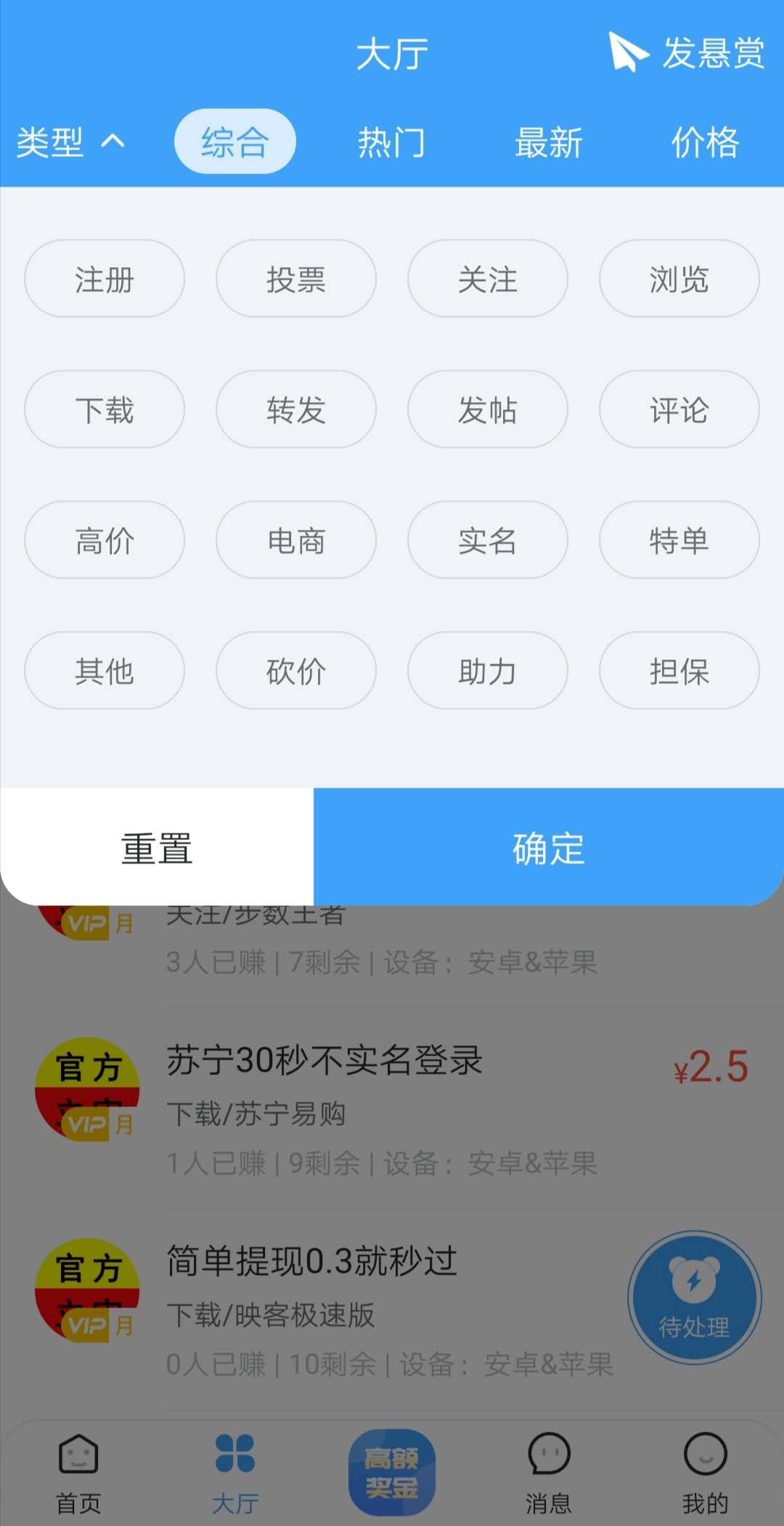This screenshot has height=1526, width=784.
Task: Switch to the 最新 sort tab
Action: pos(549,142)
